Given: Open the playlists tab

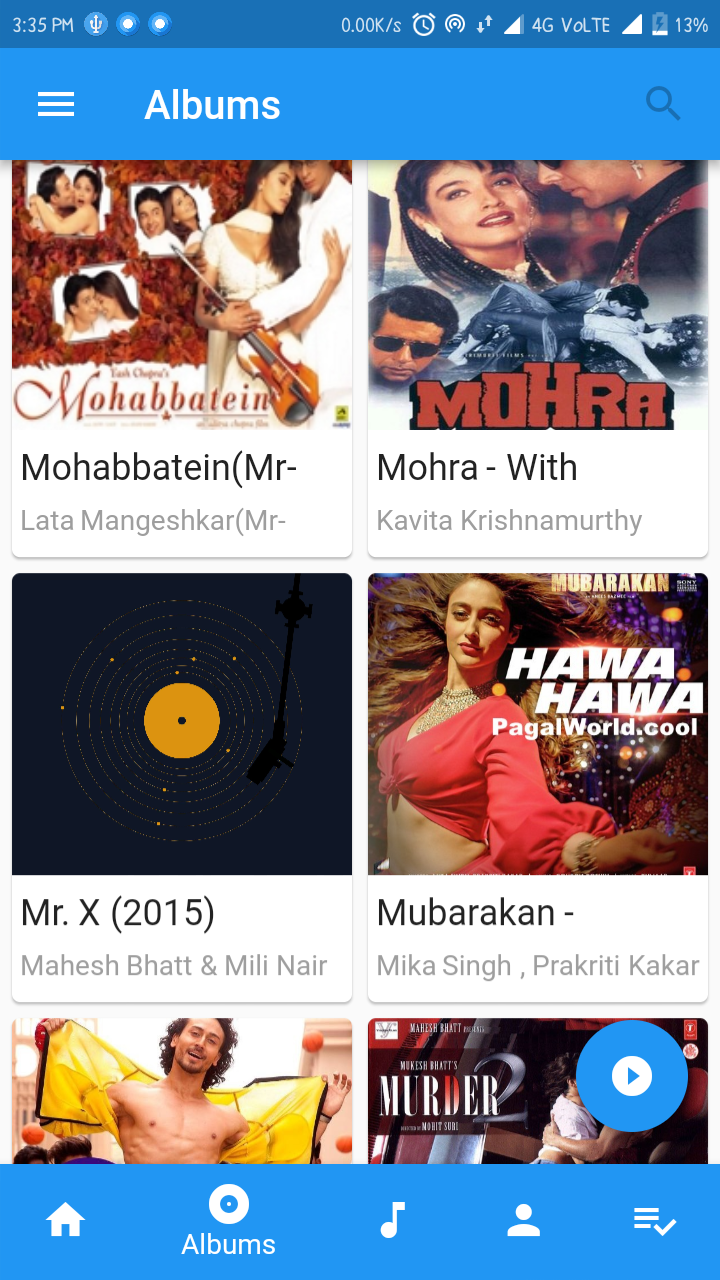Looking at the screenshot, I should 655,1221.
